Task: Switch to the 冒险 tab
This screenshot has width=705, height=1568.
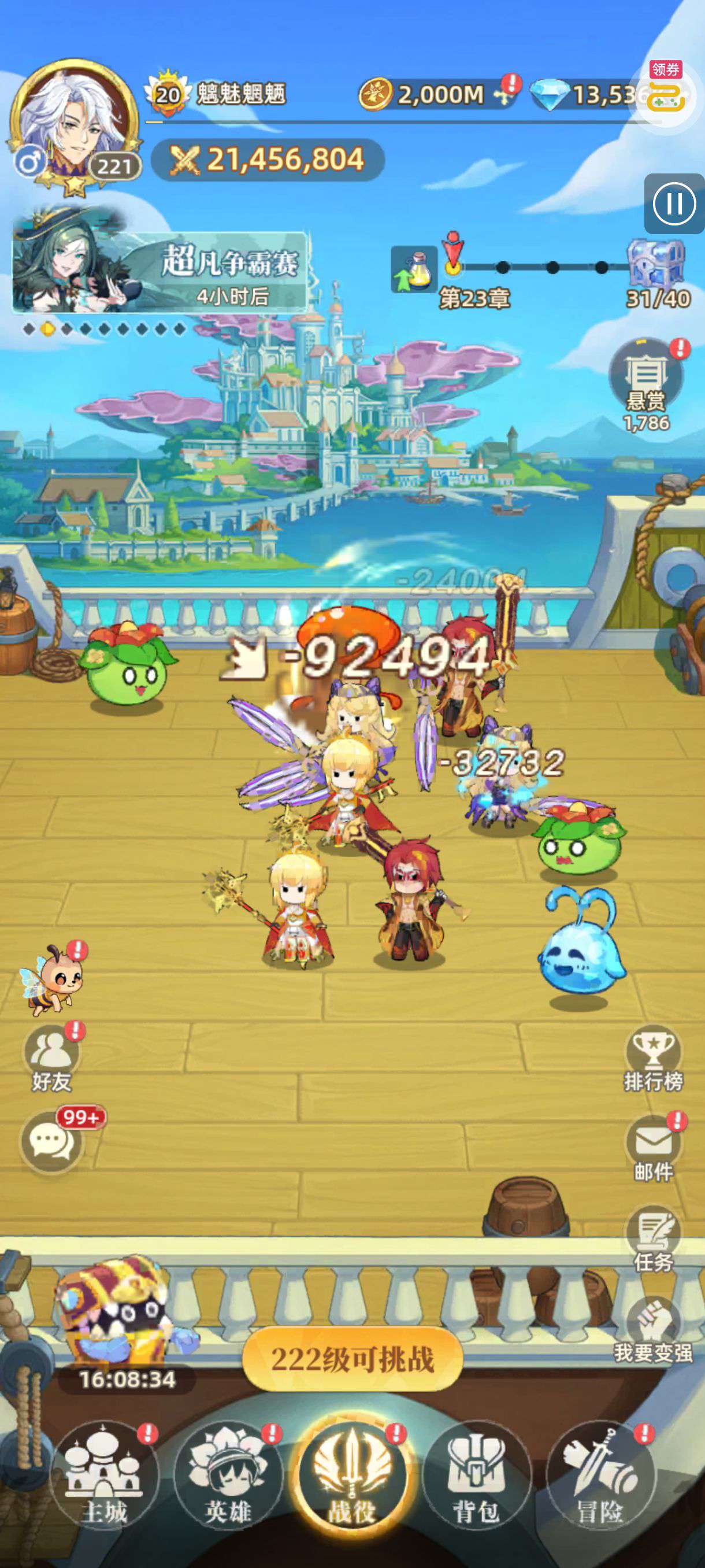Action: pyautogui.click(x=600, y=1476)
